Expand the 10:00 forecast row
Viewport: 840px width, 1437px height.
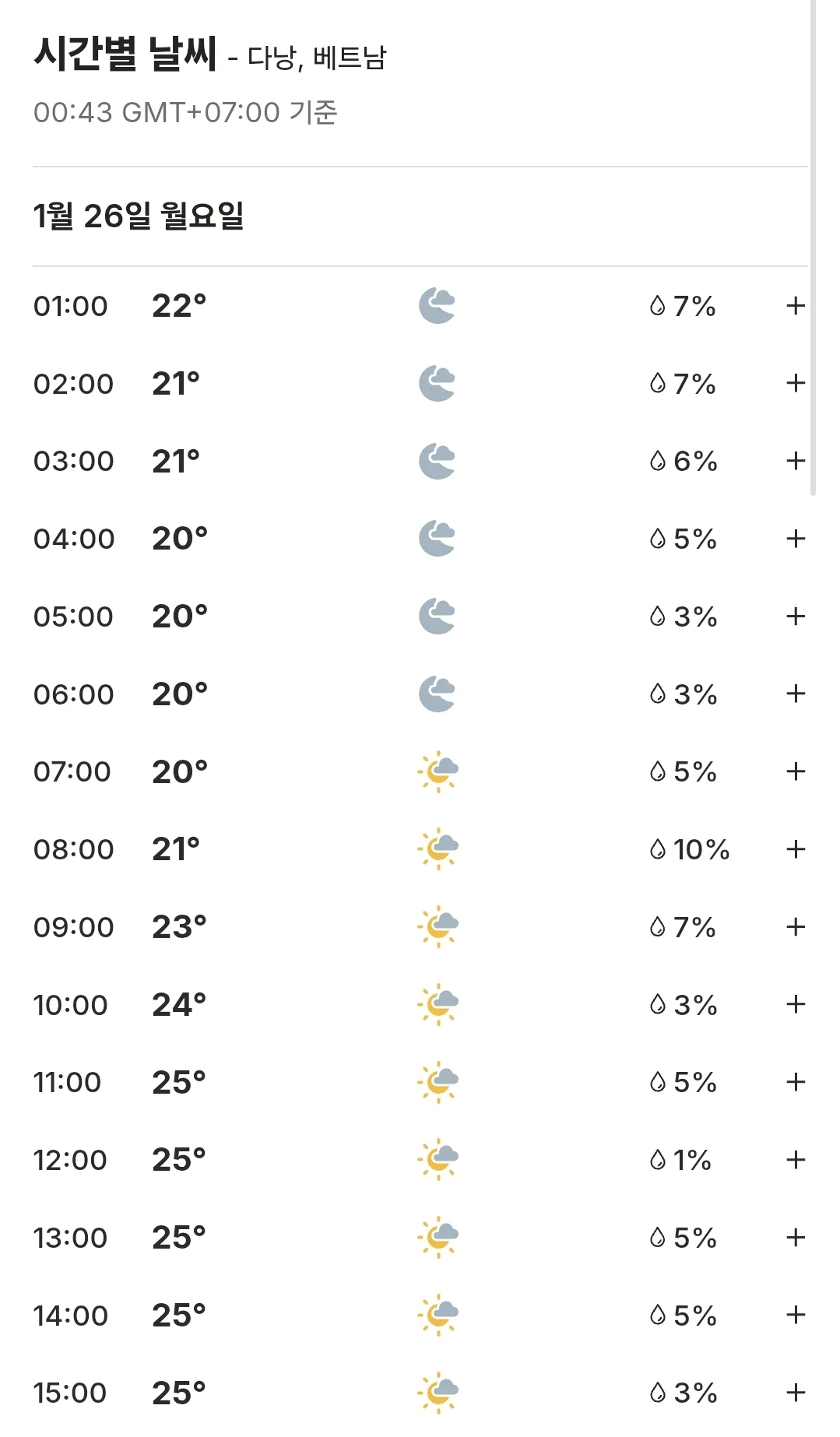click(x=795, y=1004)
